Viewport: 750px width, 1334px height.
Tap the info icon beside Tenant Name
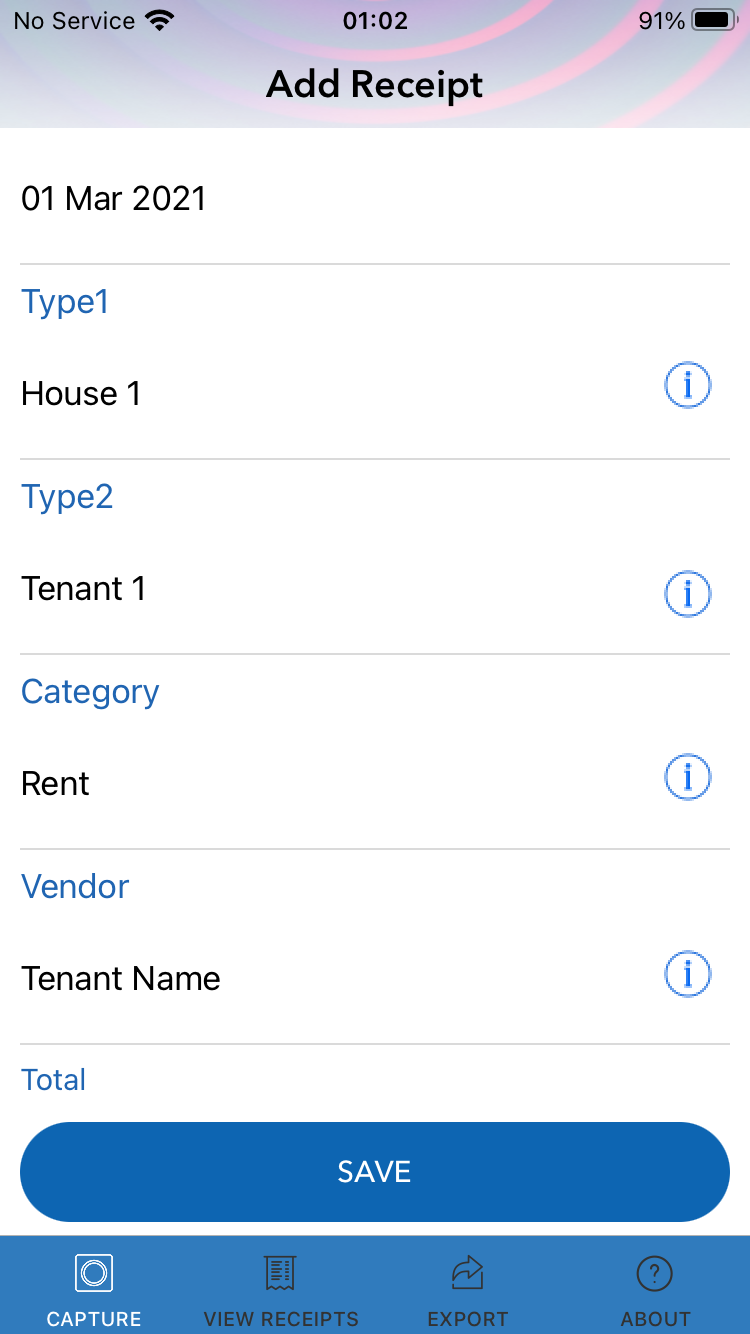(687, 973)
